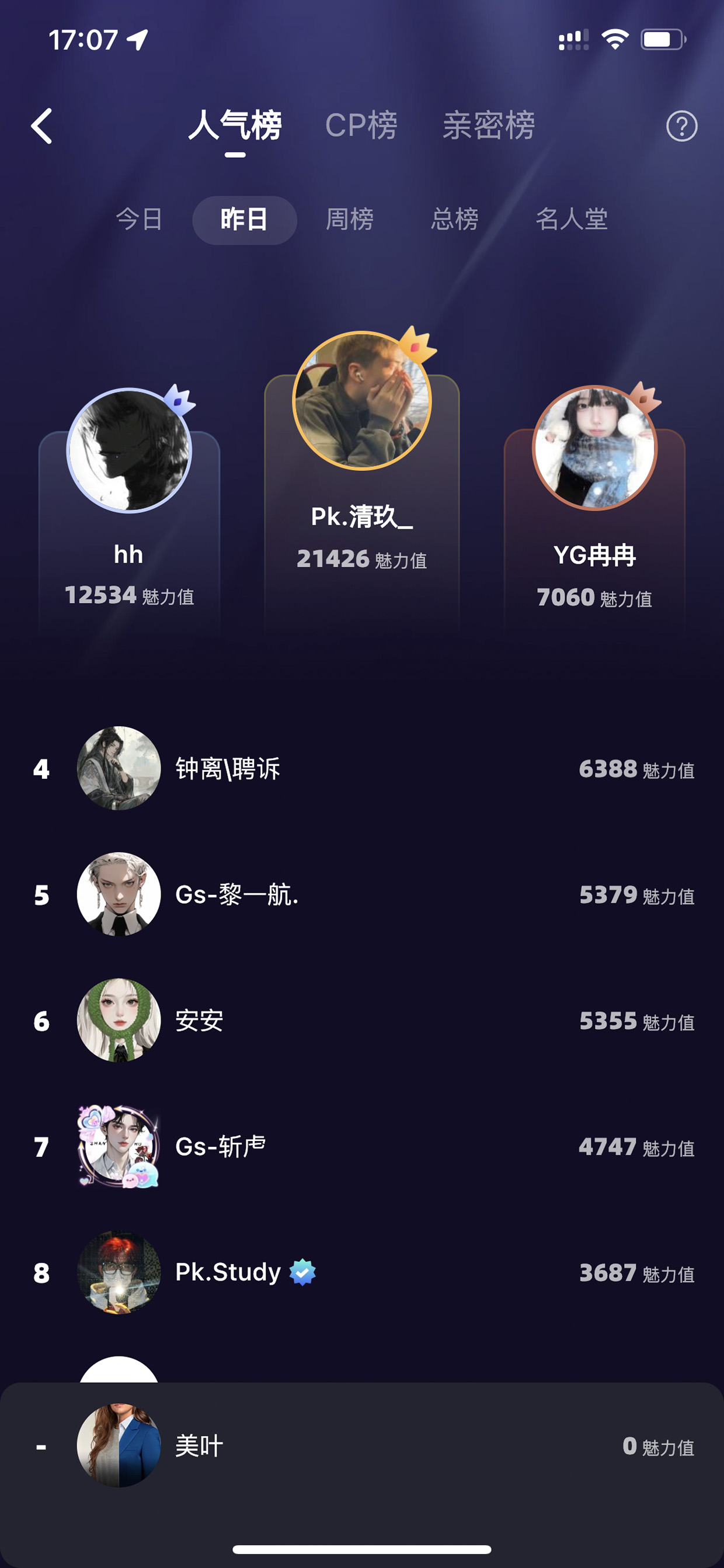The width and height of the screenshot is (724, 1568).
Task: Open Gs-黎一航. ranked fifth
Action: point(362,894)
